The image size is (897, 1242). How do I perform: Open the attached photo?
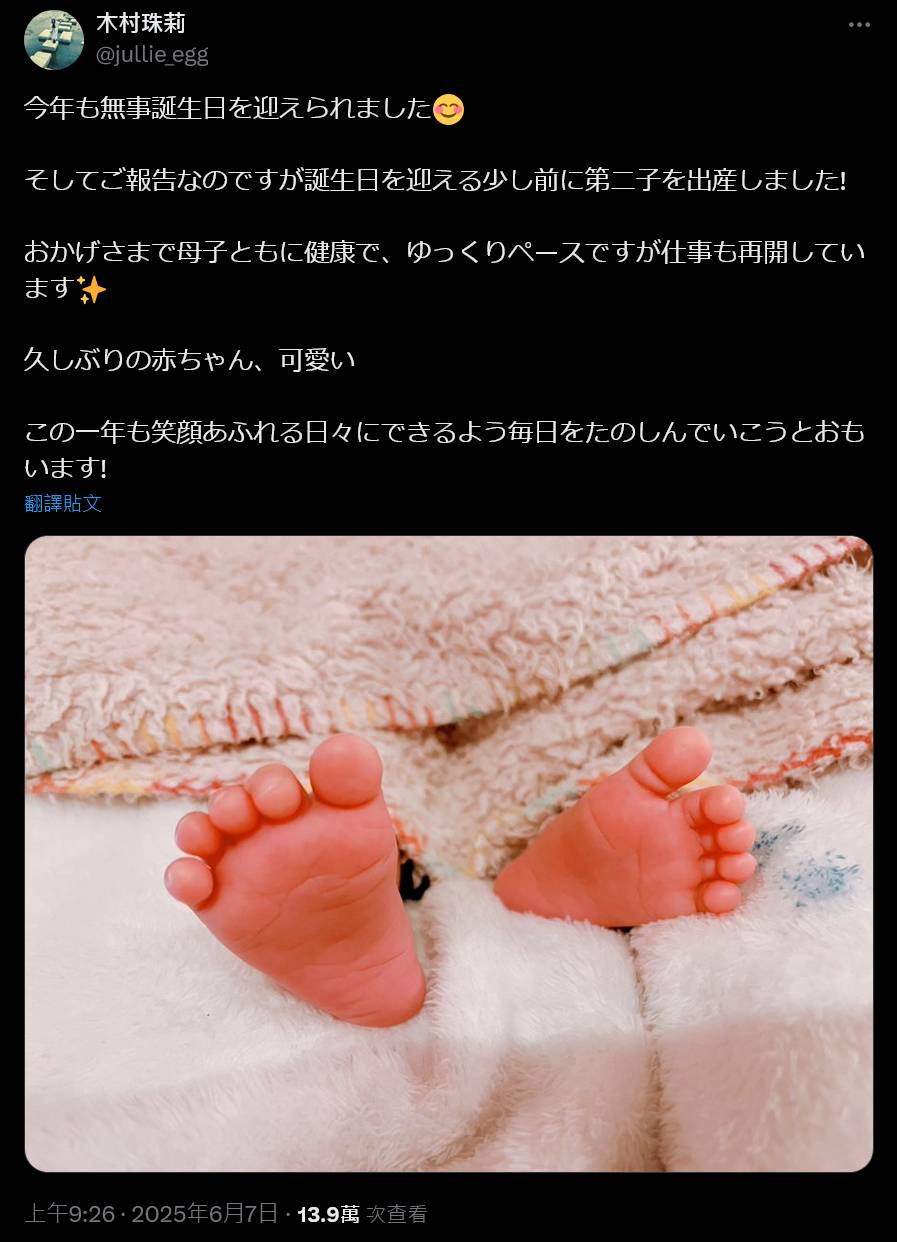tap(448, 853)
